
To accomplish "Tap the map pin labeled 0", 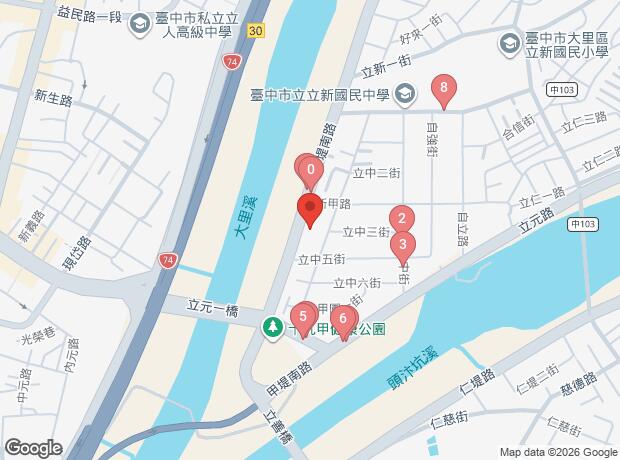I will tap(311, 171).
